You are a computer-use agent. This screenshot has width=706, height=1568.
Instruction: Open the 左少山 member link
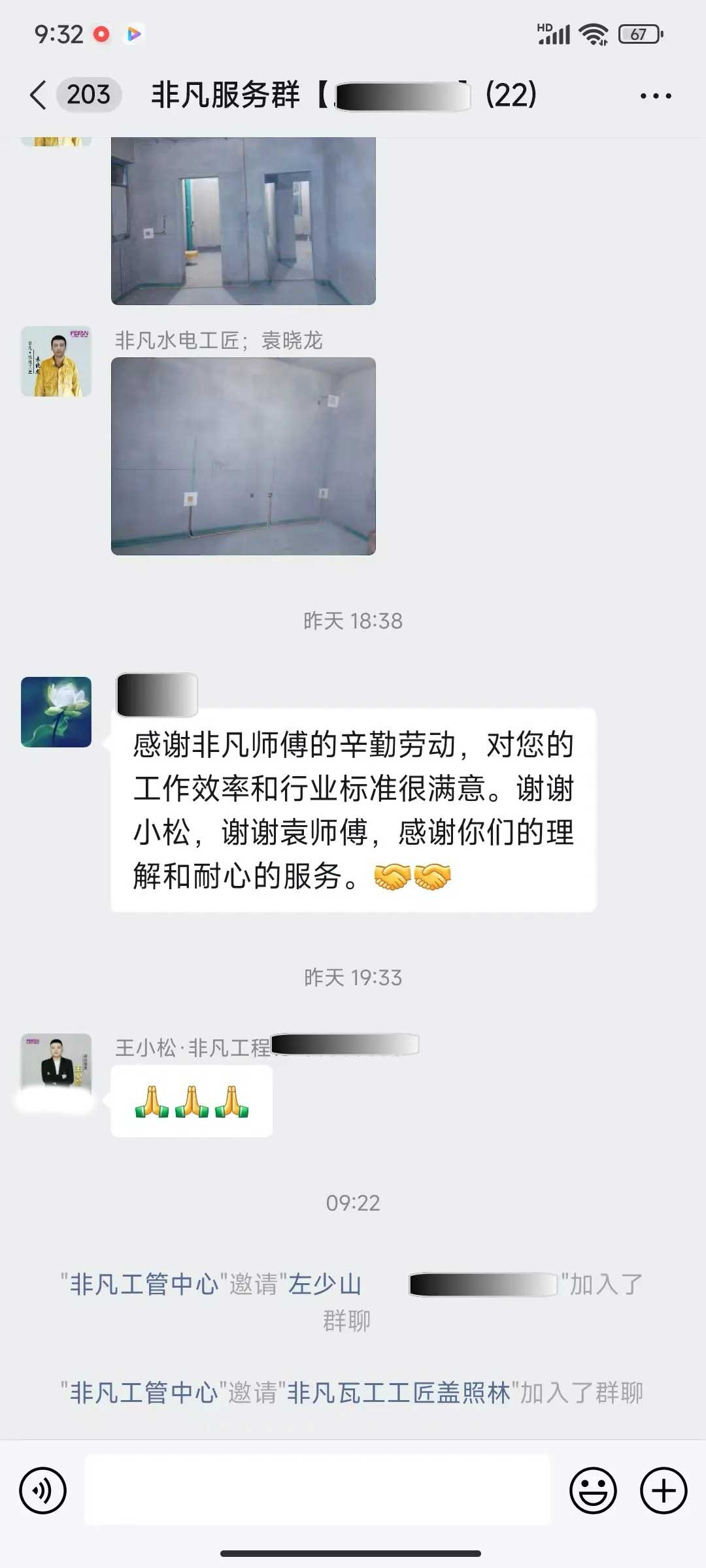pos(325,1284)
